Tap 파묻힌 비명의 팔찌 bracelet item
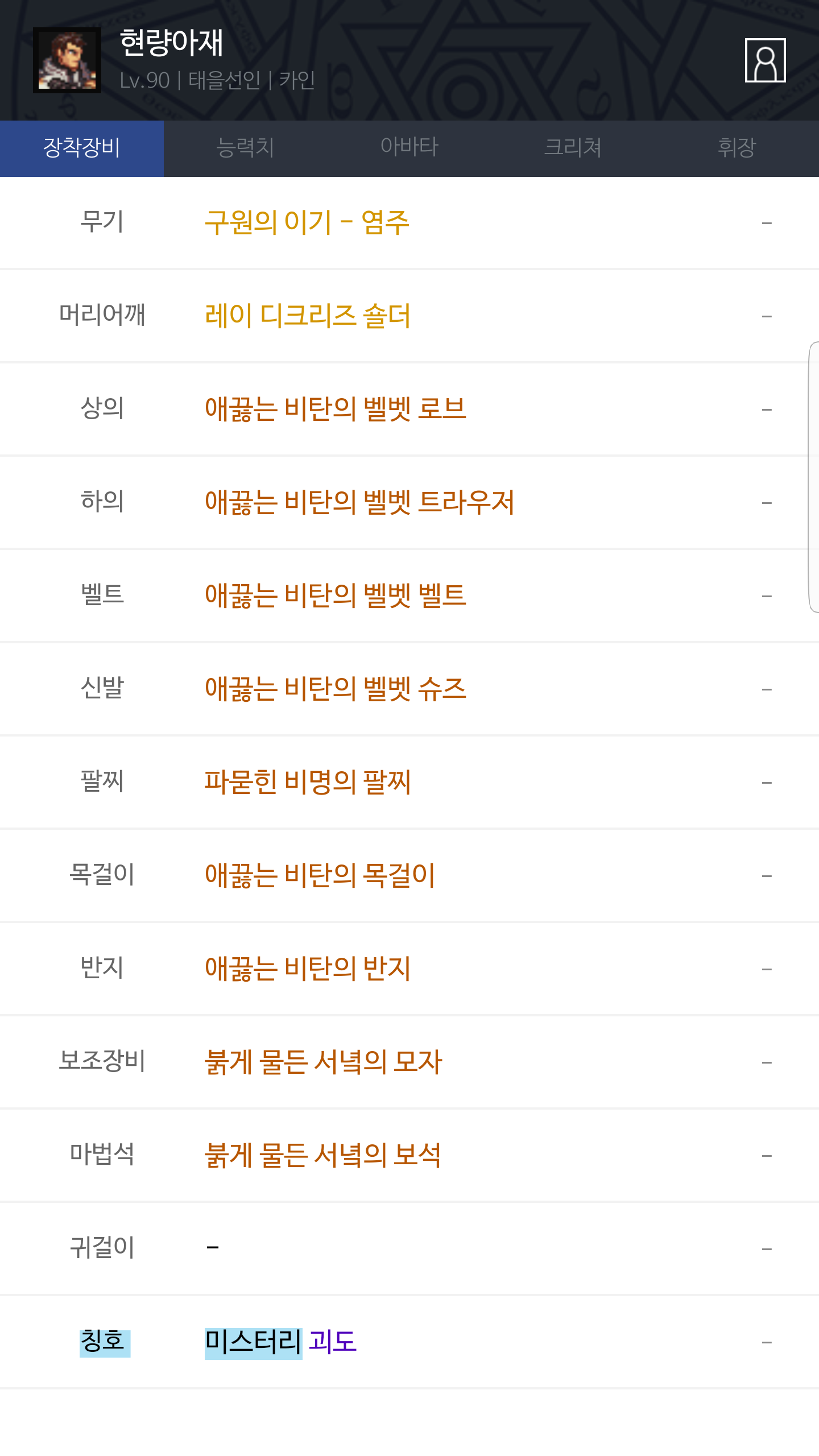This screenshot has width=819, height=1456. coord(308,782)
